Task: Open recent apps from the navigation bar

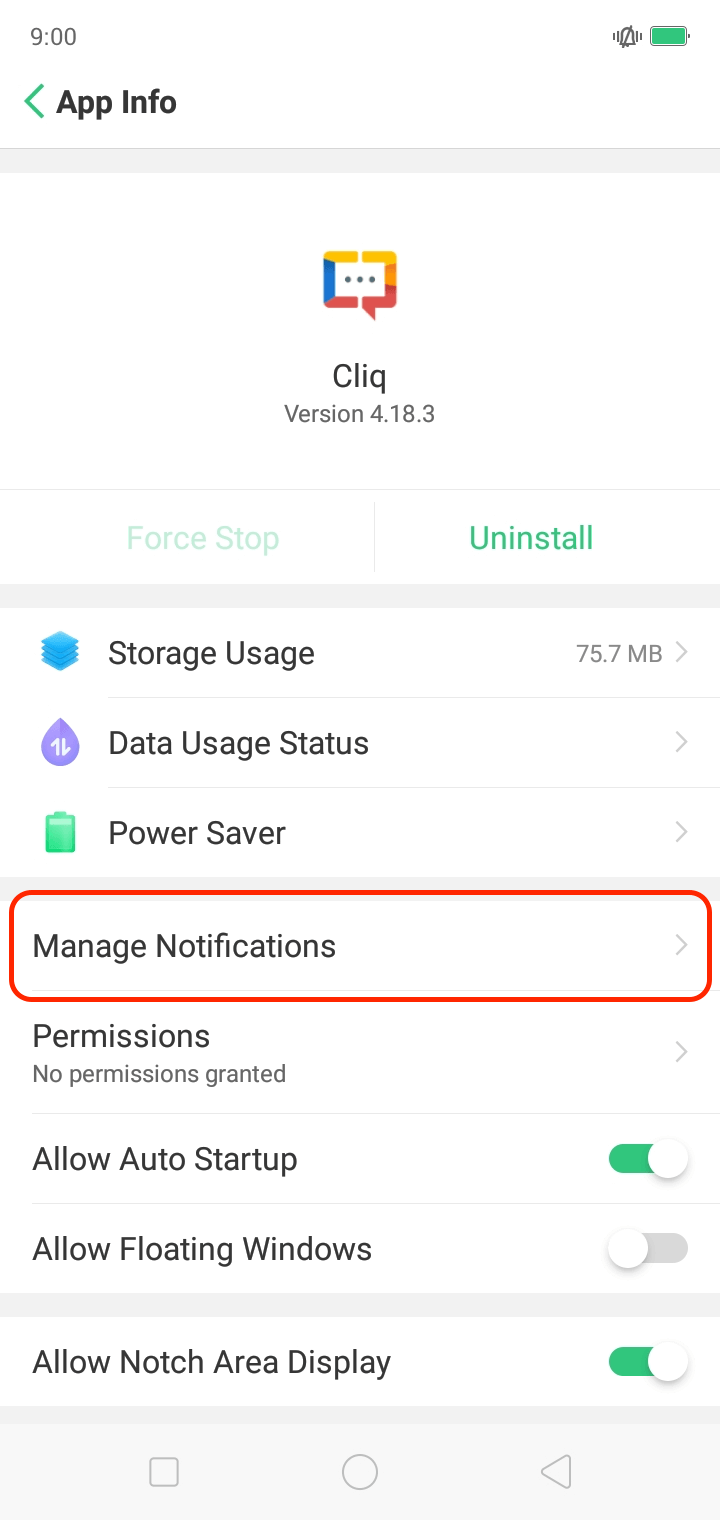Action: pos(163,1472)
